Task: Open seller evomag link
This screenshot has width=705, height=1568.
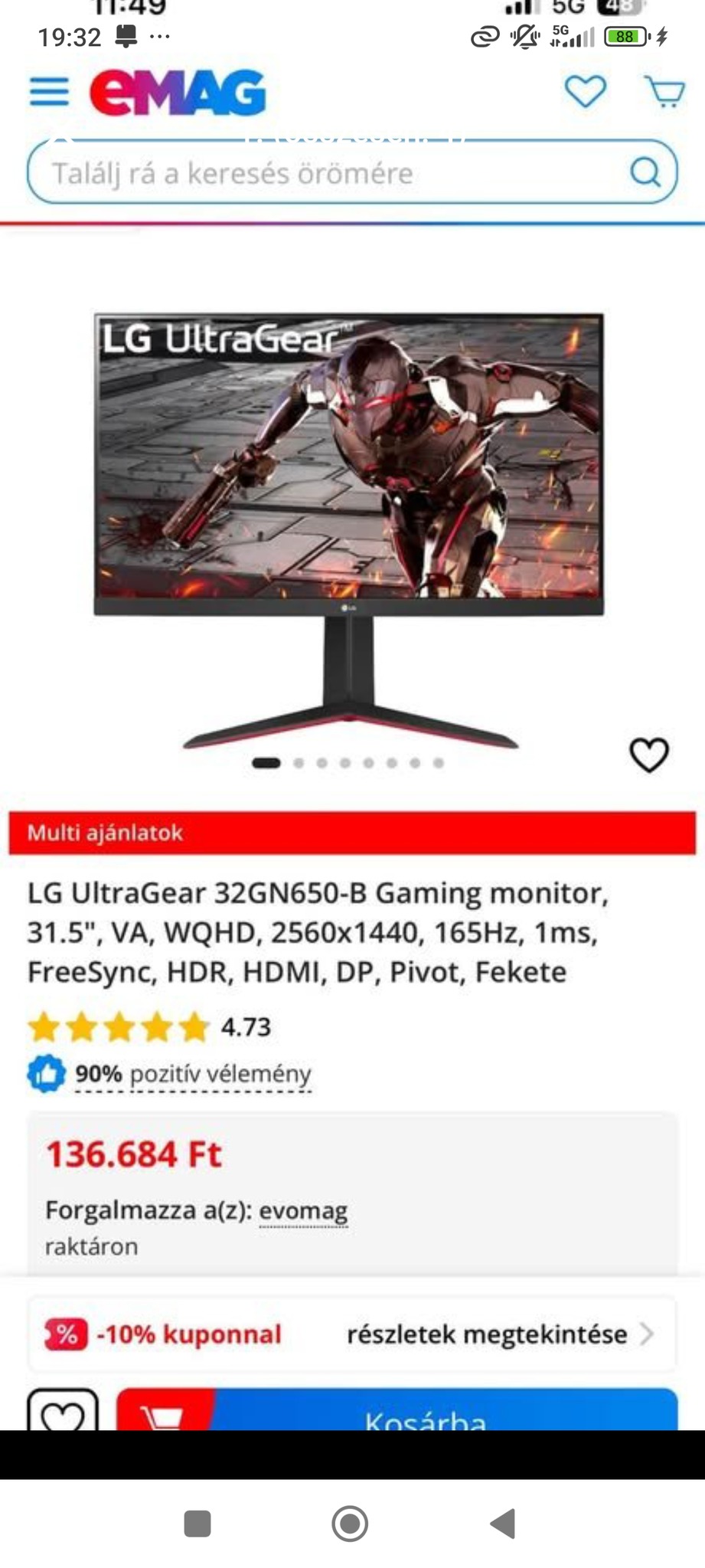Action: point(303,1210)
